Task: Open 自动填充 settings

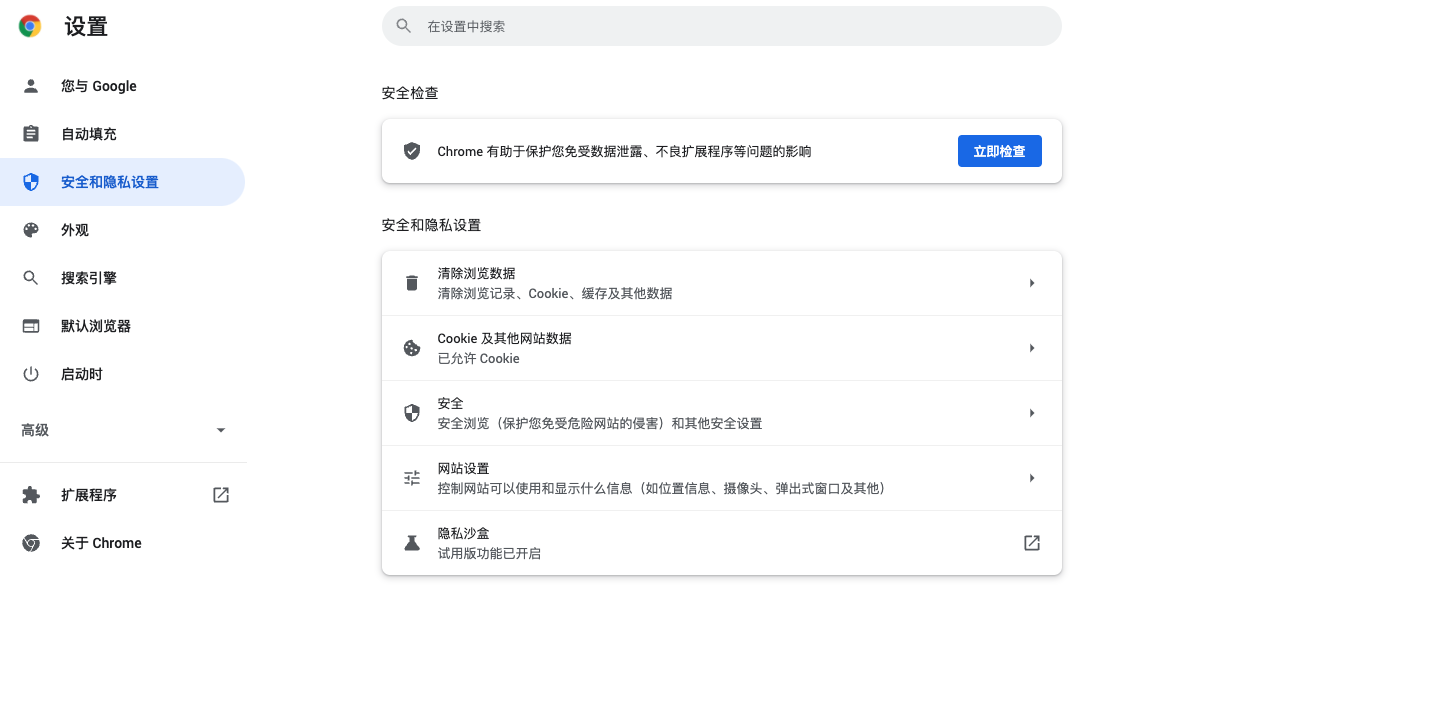Action: [88, 134]
